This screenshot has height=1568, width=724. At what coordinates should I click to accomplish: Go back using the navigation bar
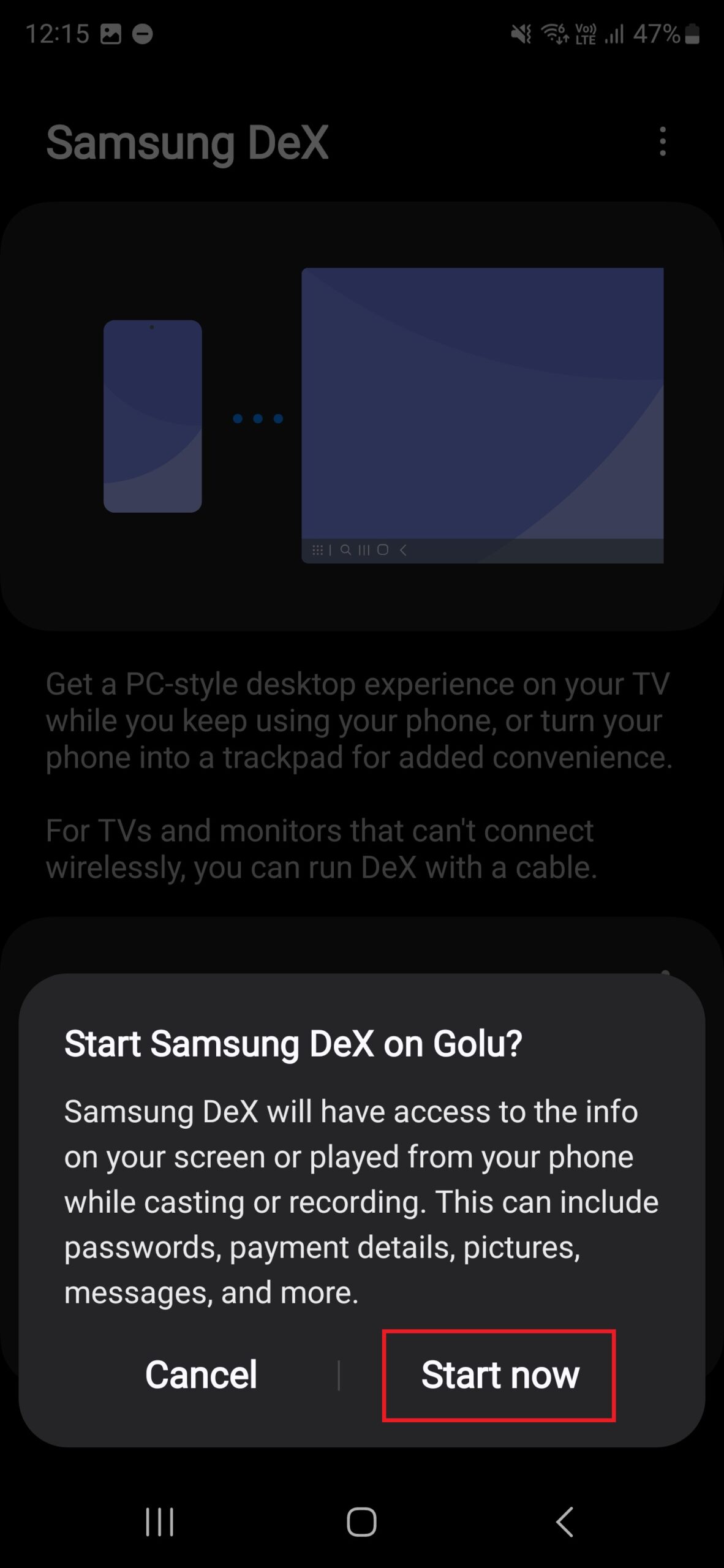click(565, 1521)
